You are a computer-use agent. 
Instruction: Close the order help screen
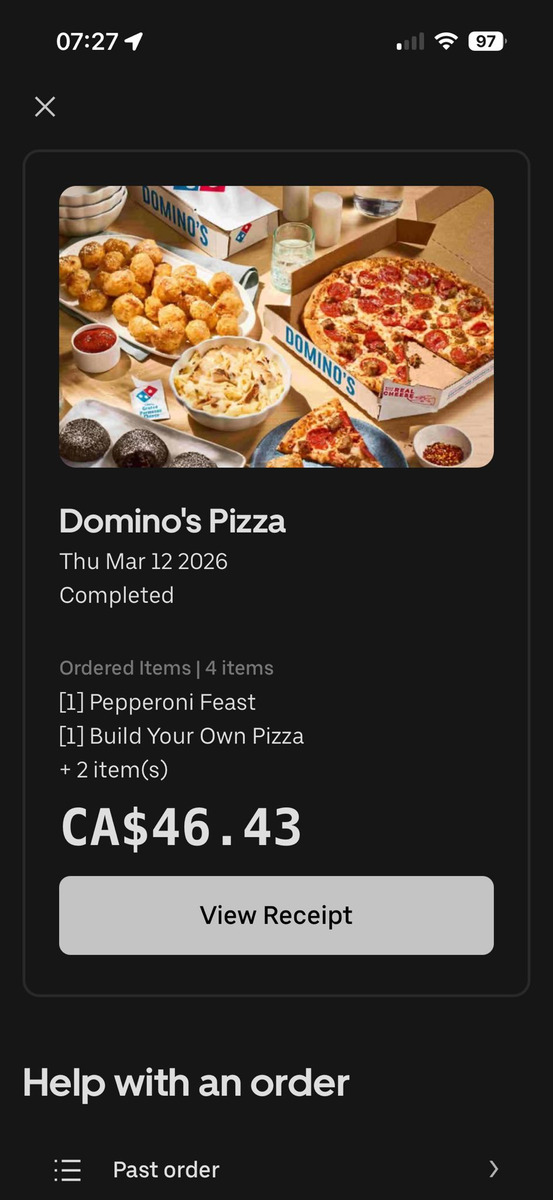(x=45, y=106)
